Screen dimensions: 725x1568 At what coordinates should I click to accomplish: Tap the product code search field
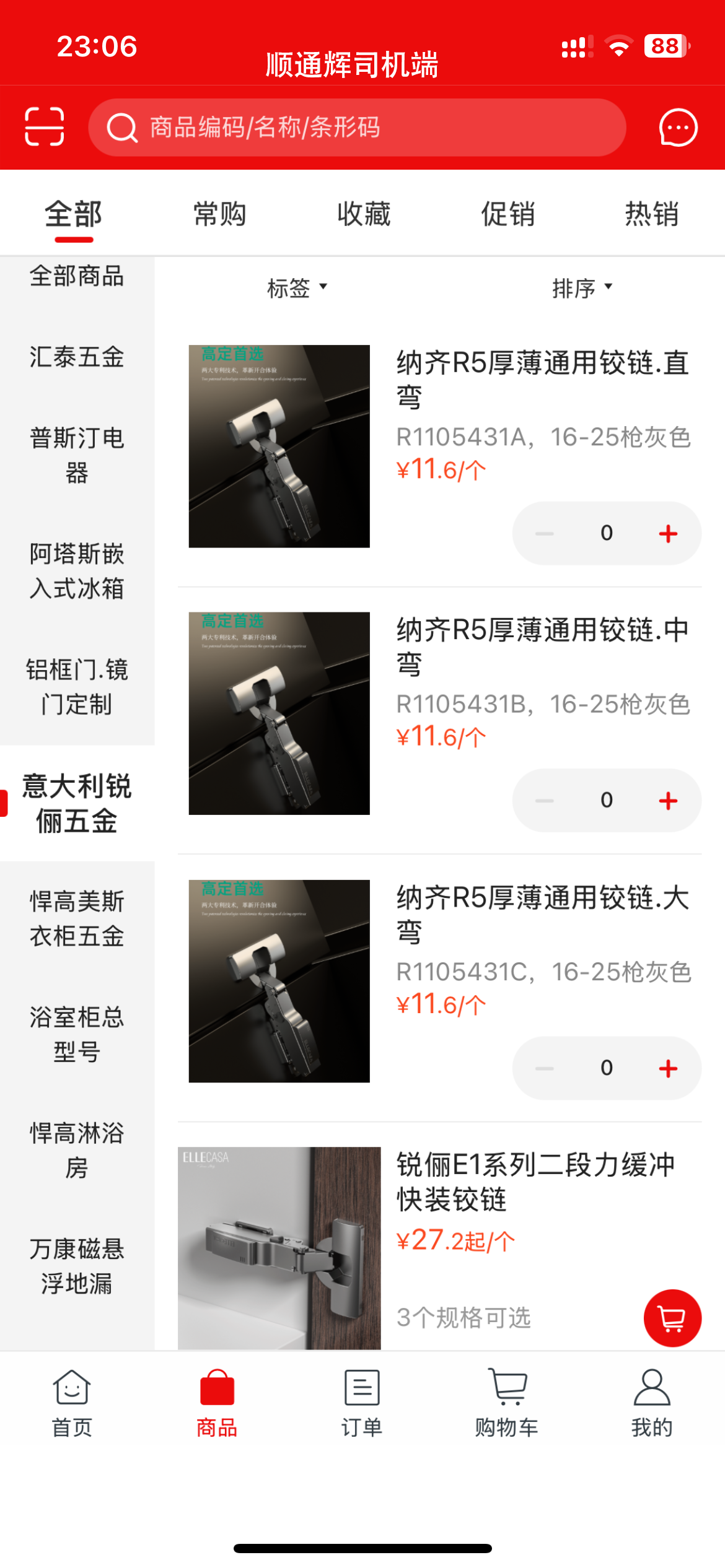357,128
